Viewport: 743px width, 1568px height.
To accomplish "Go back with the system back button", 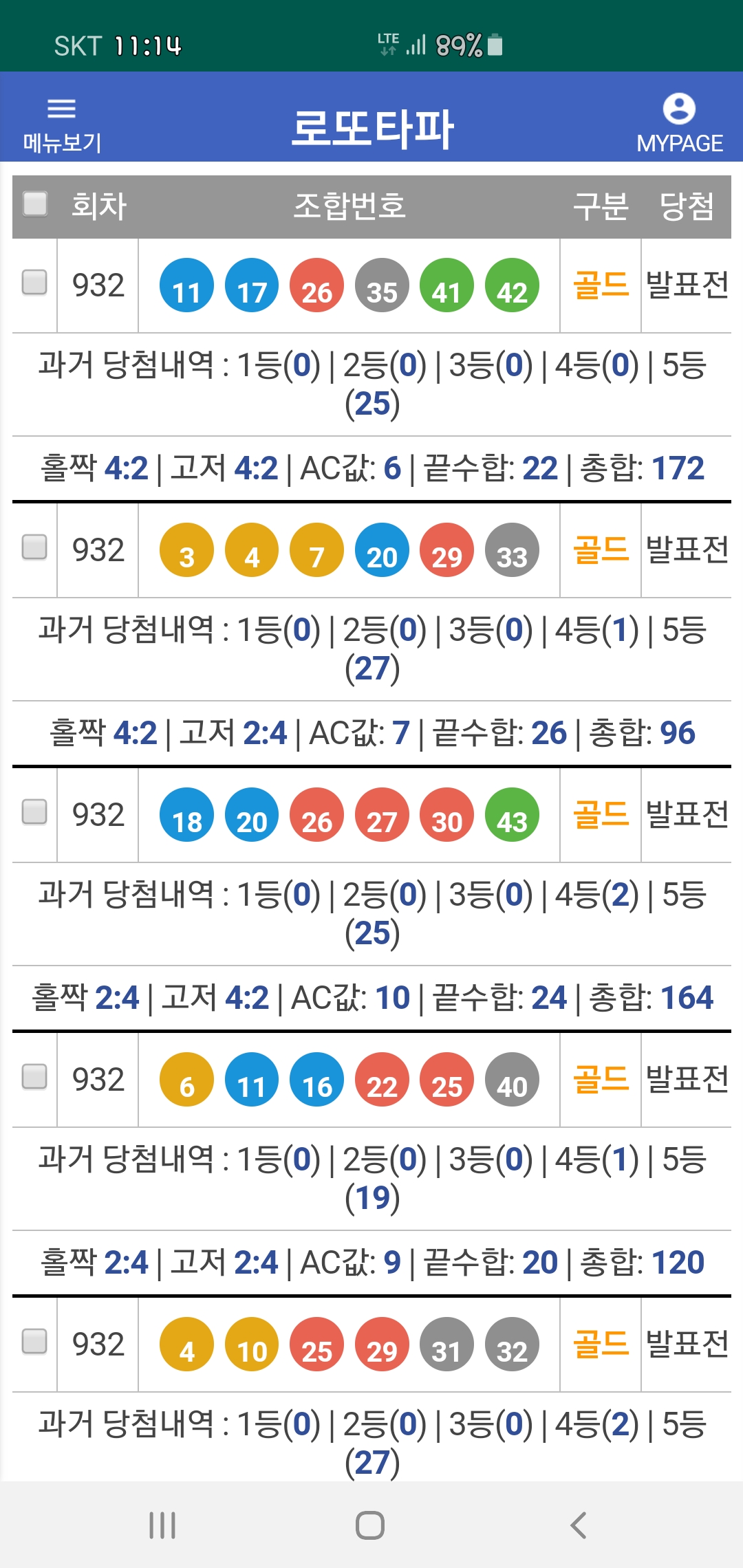I will click(x=579, y=1525).
